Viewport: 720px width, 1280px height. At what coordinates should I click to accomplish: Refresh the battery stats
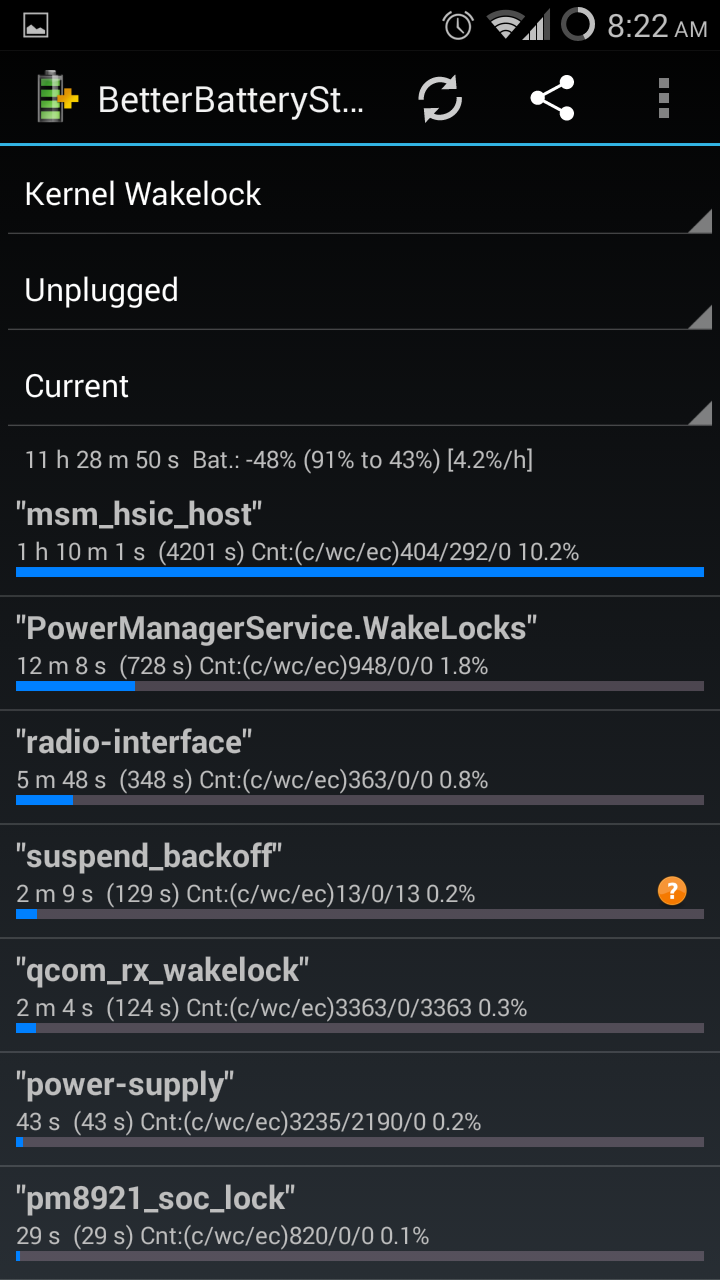point(440,99)
